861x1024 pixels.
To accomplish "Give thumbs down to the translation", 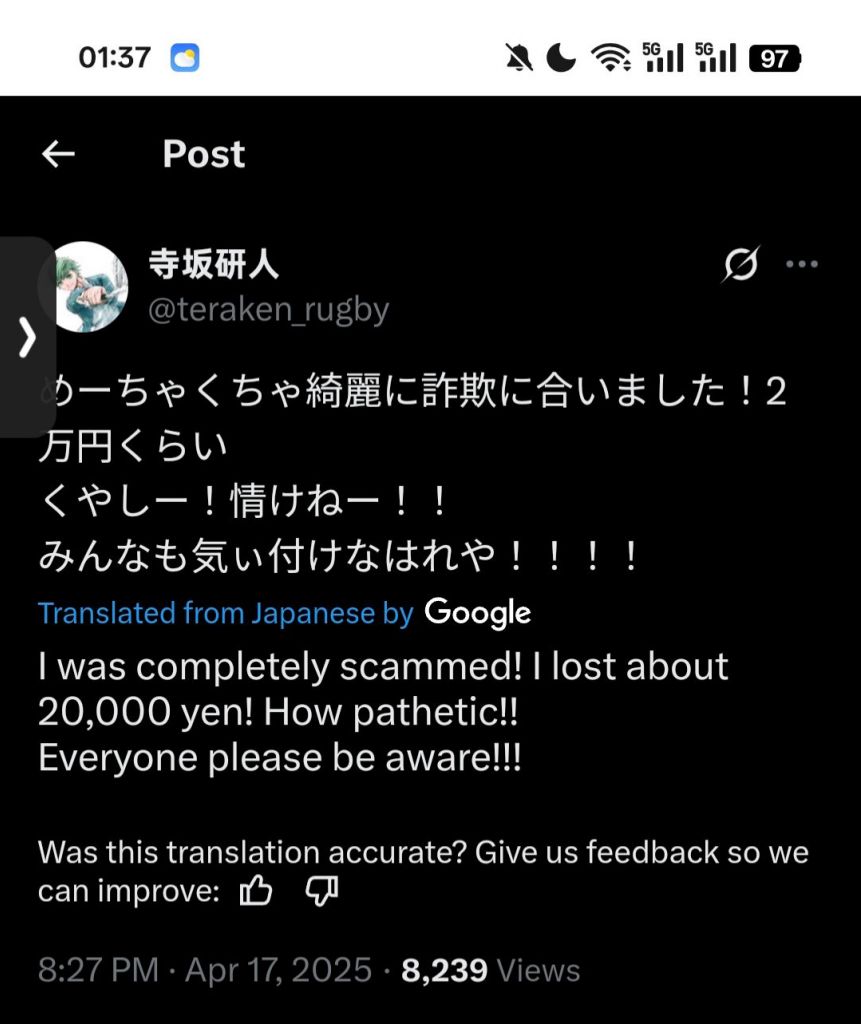I will 322,891.
